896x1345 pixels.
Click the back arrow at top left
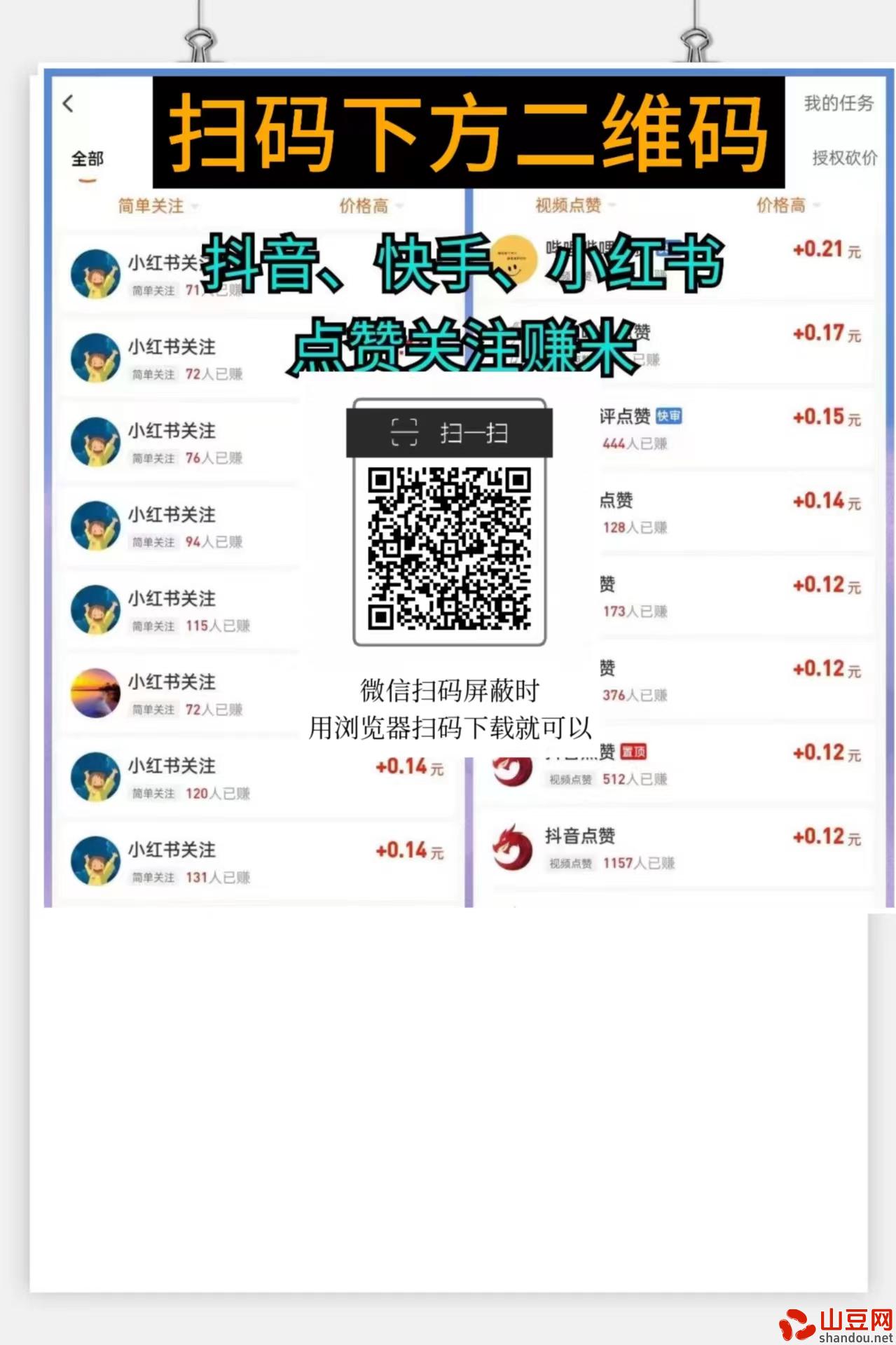tap(68, 103)
